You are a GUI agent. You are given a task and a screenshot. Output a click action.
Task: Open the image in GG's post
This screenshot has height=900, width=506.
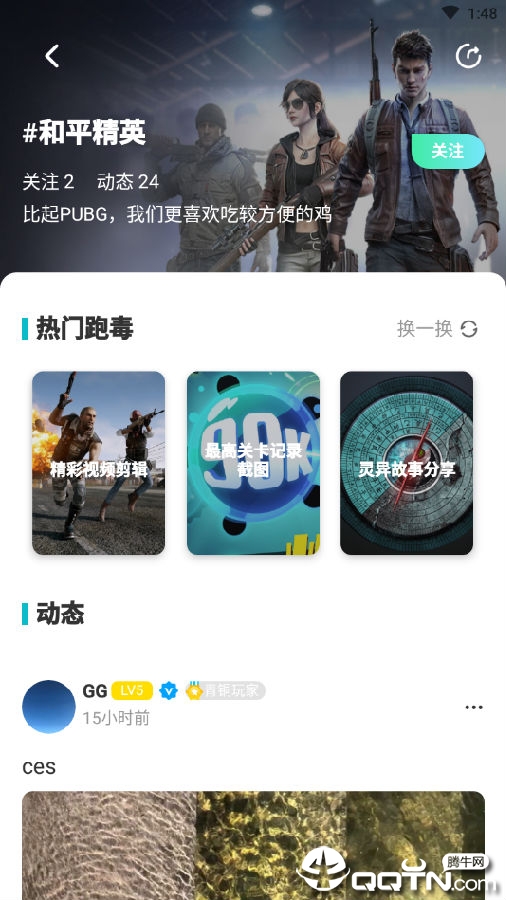pos(254,845)
